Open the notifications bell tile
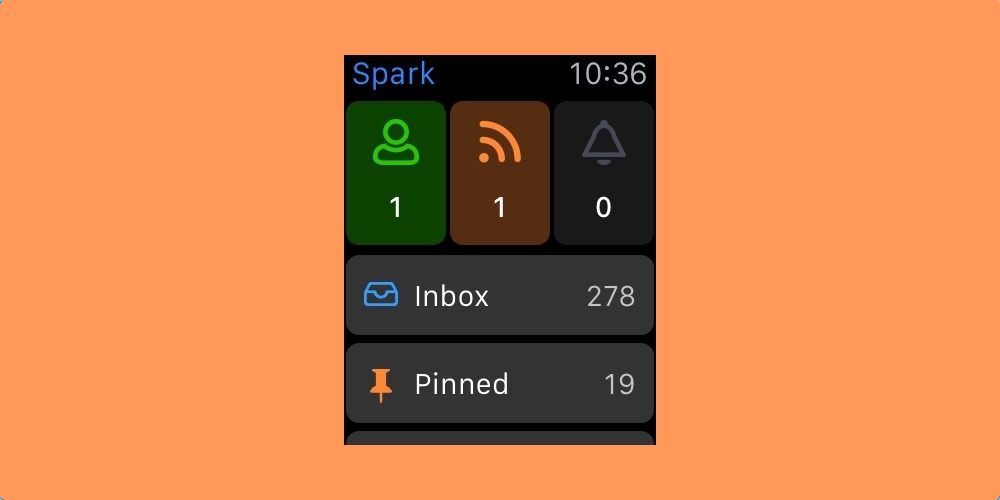This screenshot has height=500, width=1000. coord(604,173)
